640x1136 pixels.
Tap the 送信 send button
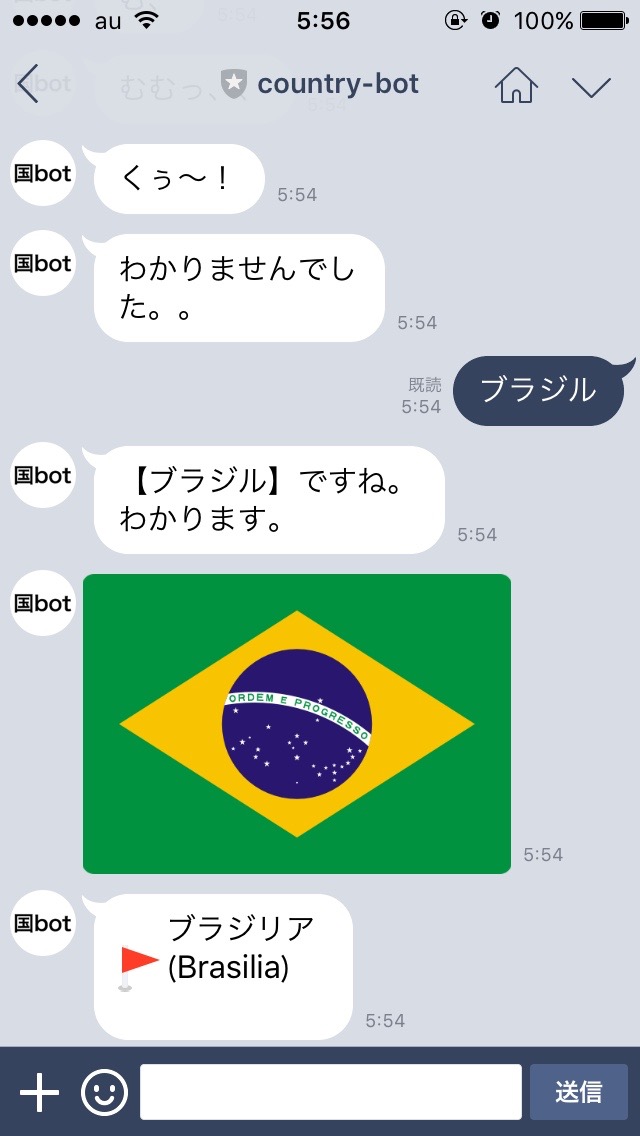(x=579, y=1092)
